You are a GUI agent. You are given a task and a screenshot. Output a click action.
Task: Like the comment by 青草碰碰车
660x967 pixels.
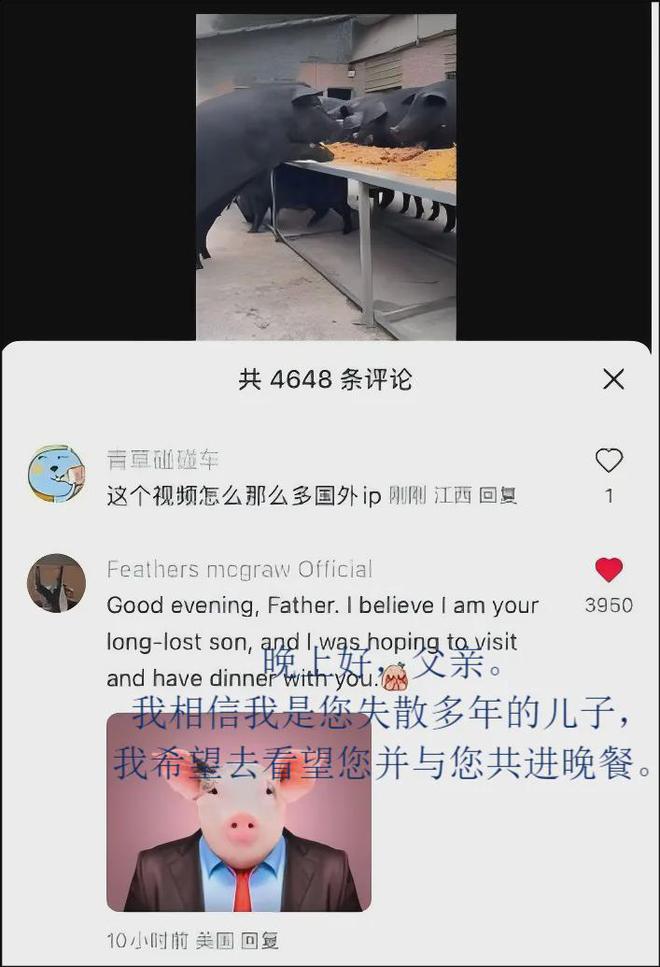(x=609, y=461)
